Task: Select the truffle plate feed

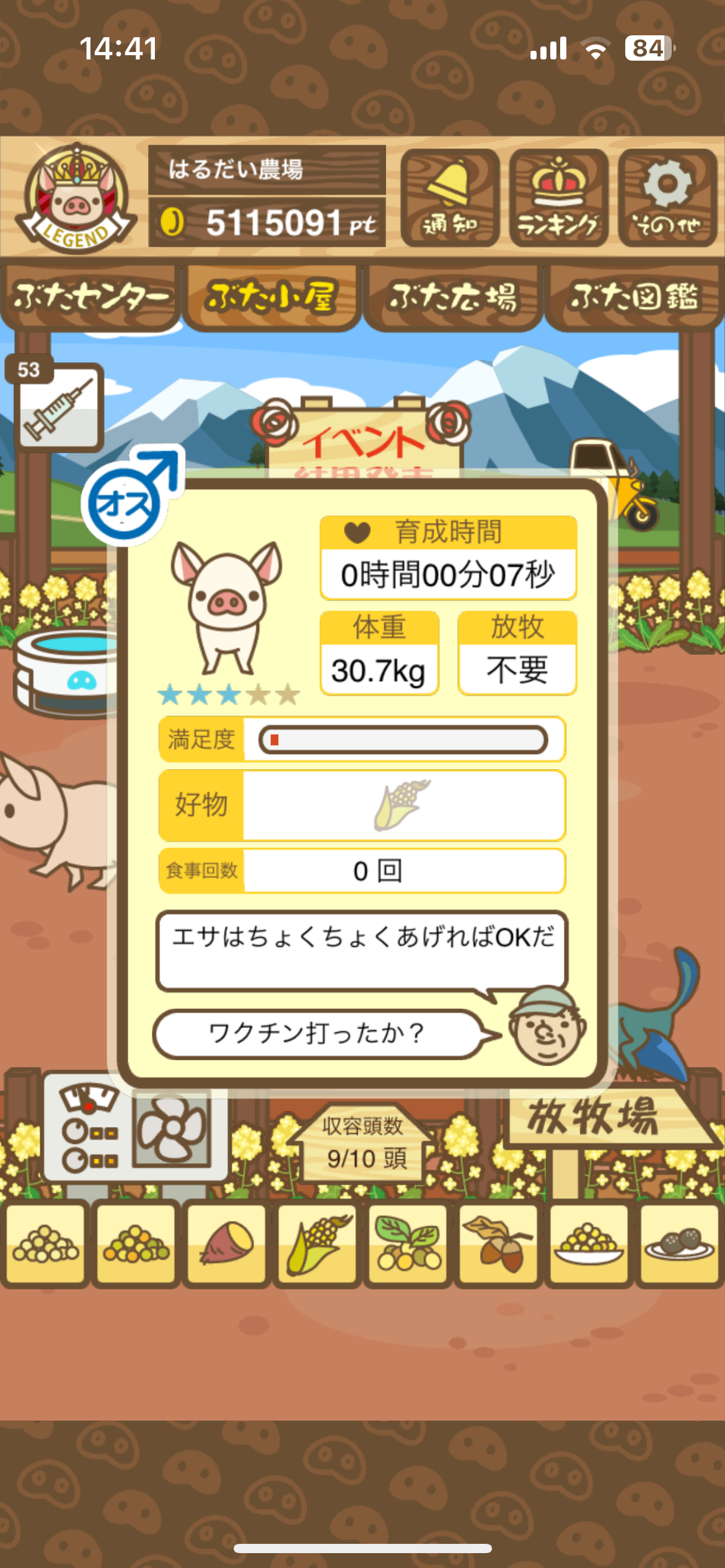Action: (680, 1242)
